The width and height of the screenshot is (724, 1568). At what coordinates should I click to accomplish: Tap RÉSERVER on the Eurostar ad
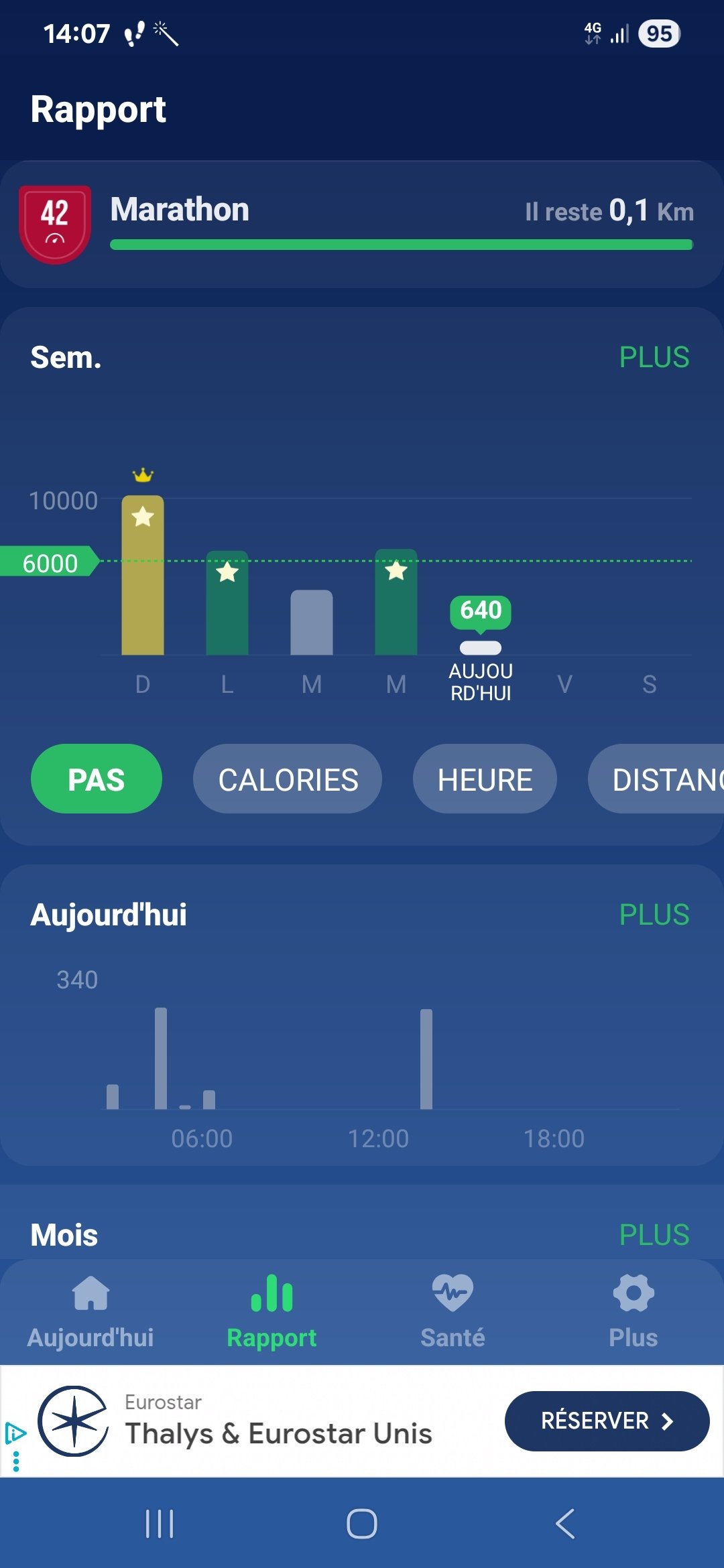[x=607, y=1421]
